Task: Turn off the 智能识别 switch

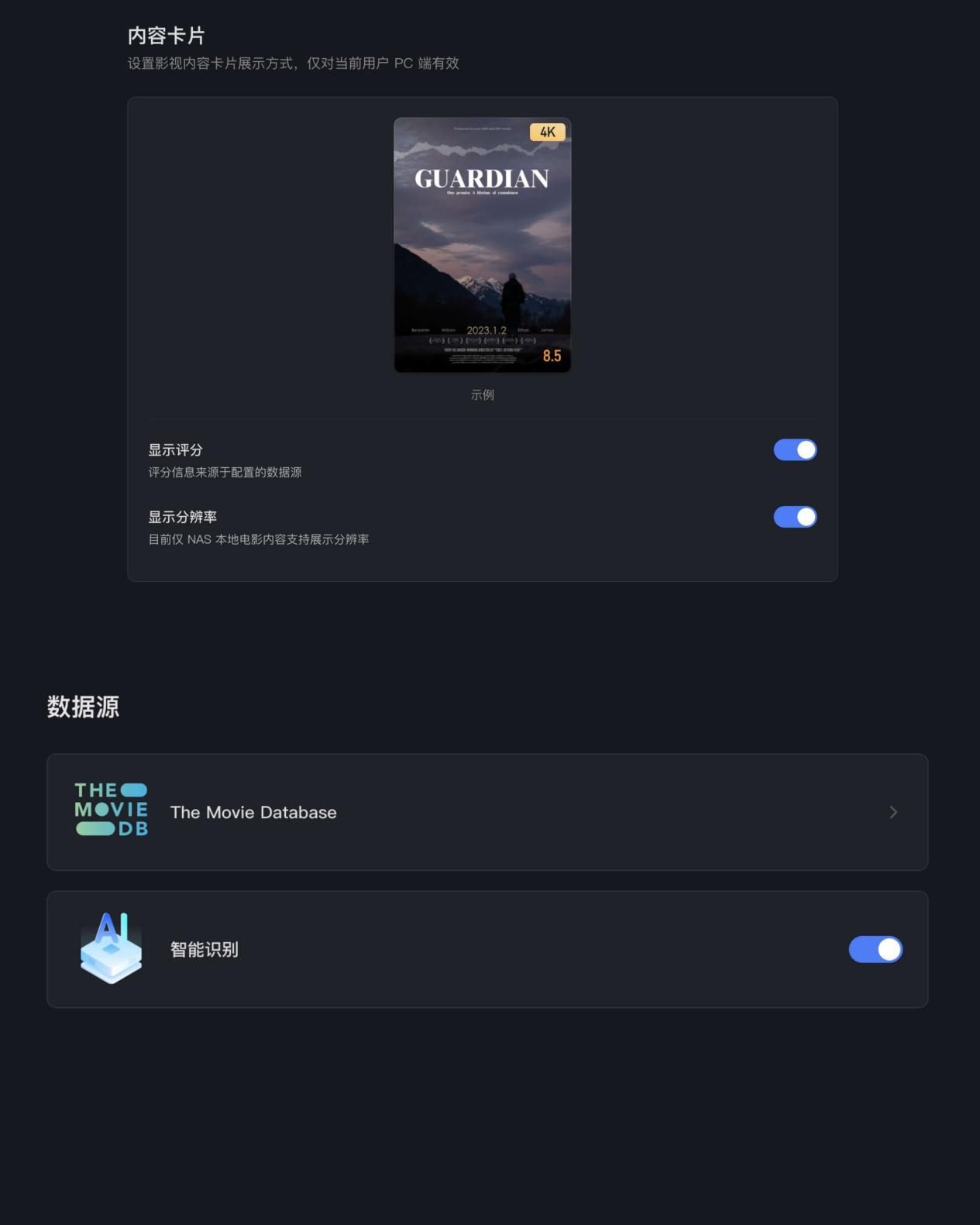Action: 875,949
